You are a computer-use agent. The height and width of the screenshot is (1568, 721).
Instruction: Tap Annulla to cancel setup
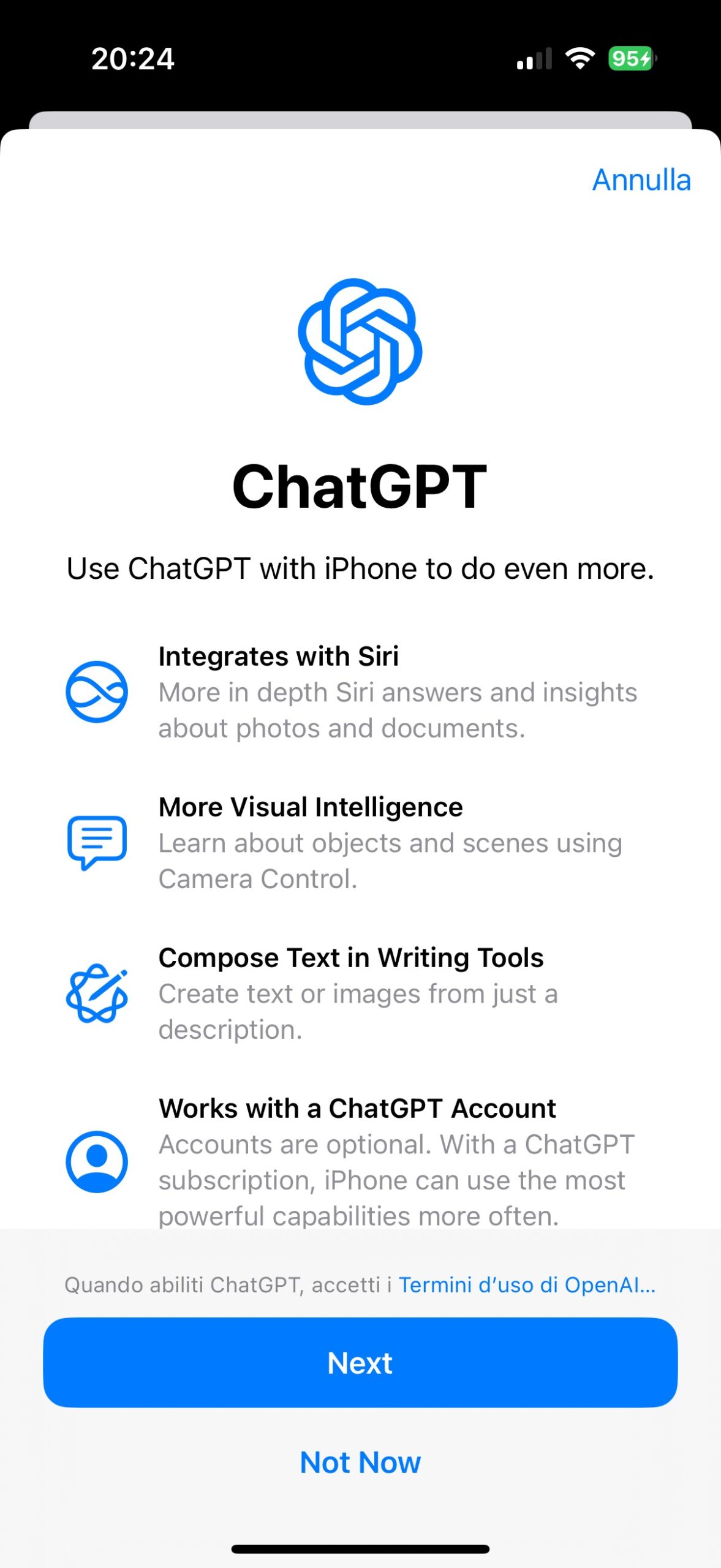click(641, 180)
